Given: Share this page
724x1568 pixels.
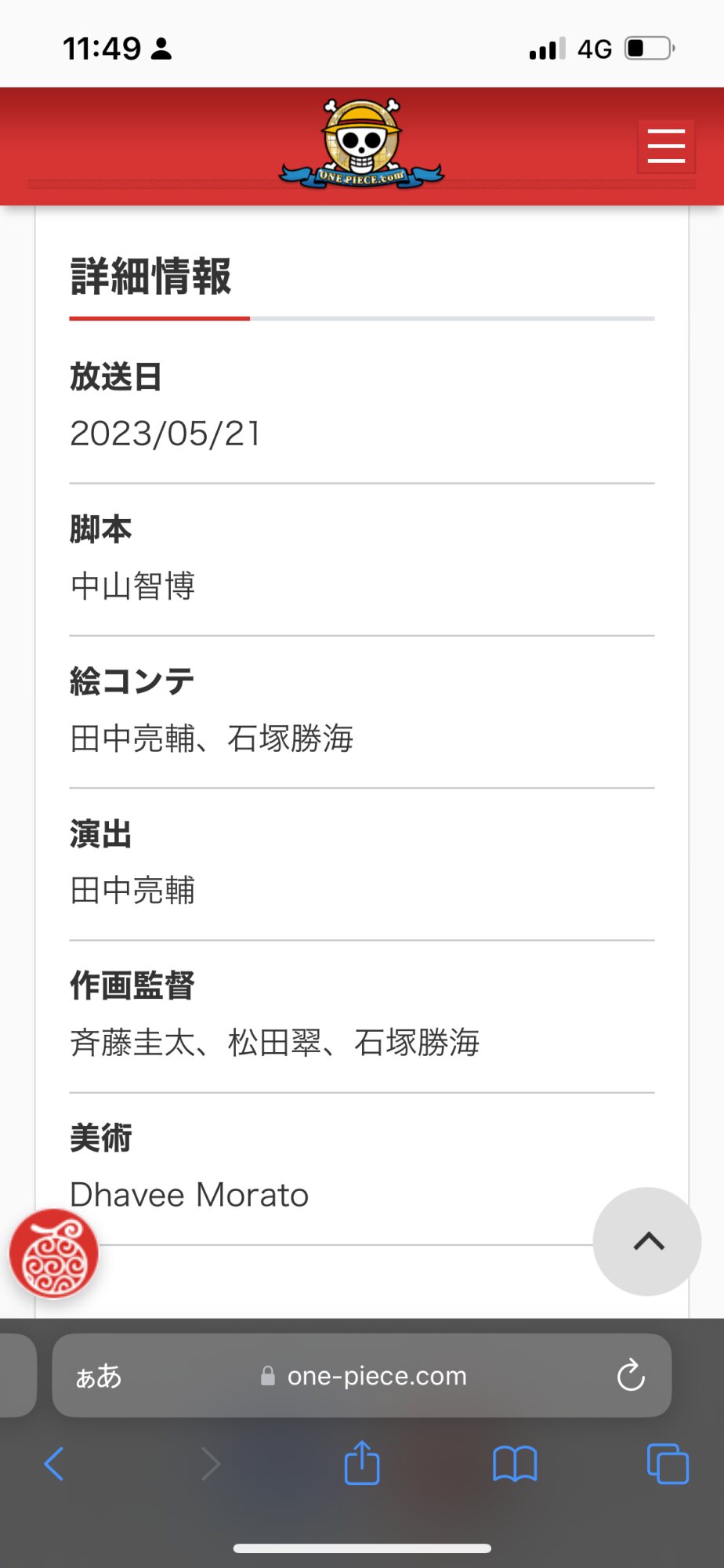Looking at the screenshot, I should tap(362, 1464).
